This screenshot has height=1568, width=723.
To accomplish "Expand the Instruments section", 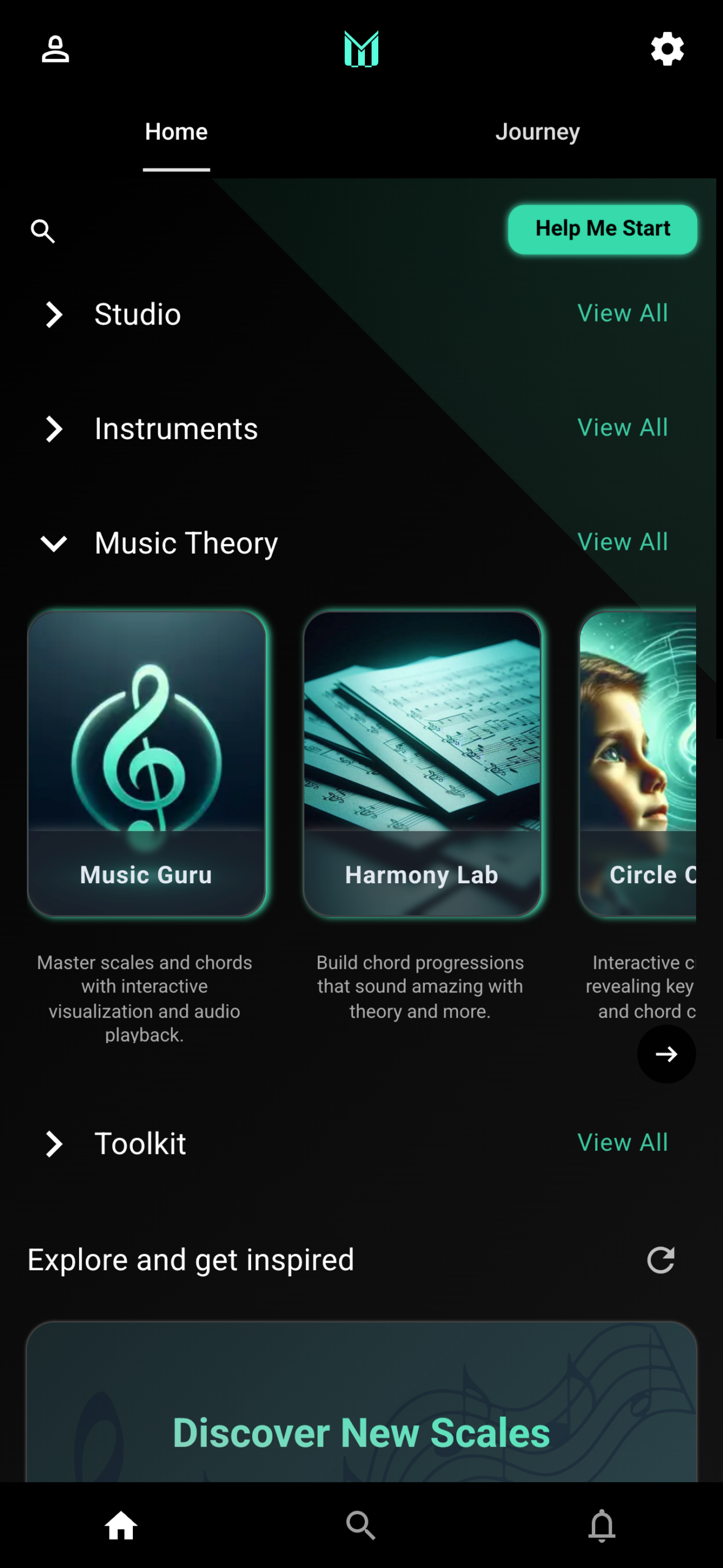I will (x=54, y=429).
